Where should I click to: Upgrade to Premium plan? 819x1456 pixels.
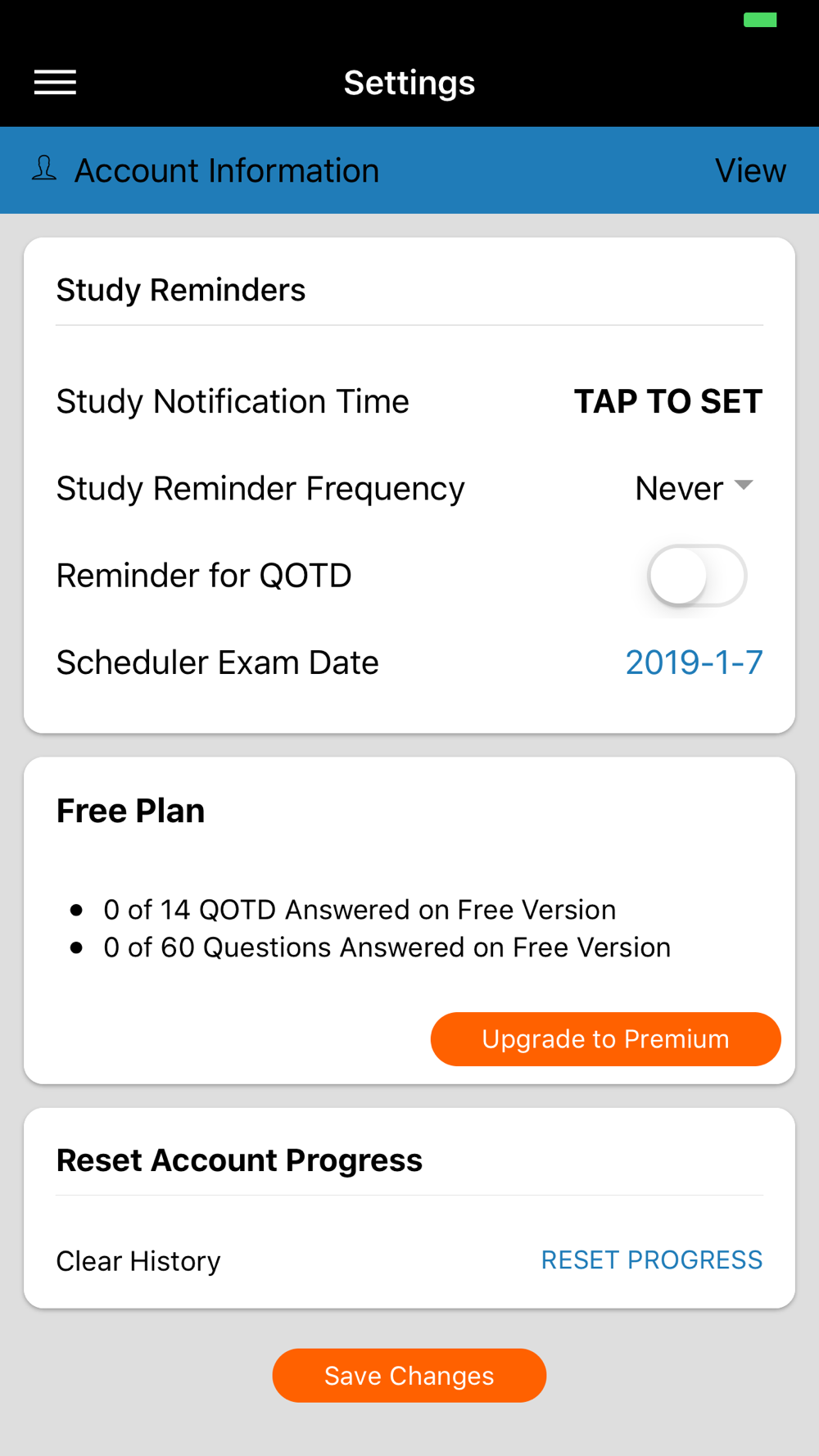point(605,1039)
